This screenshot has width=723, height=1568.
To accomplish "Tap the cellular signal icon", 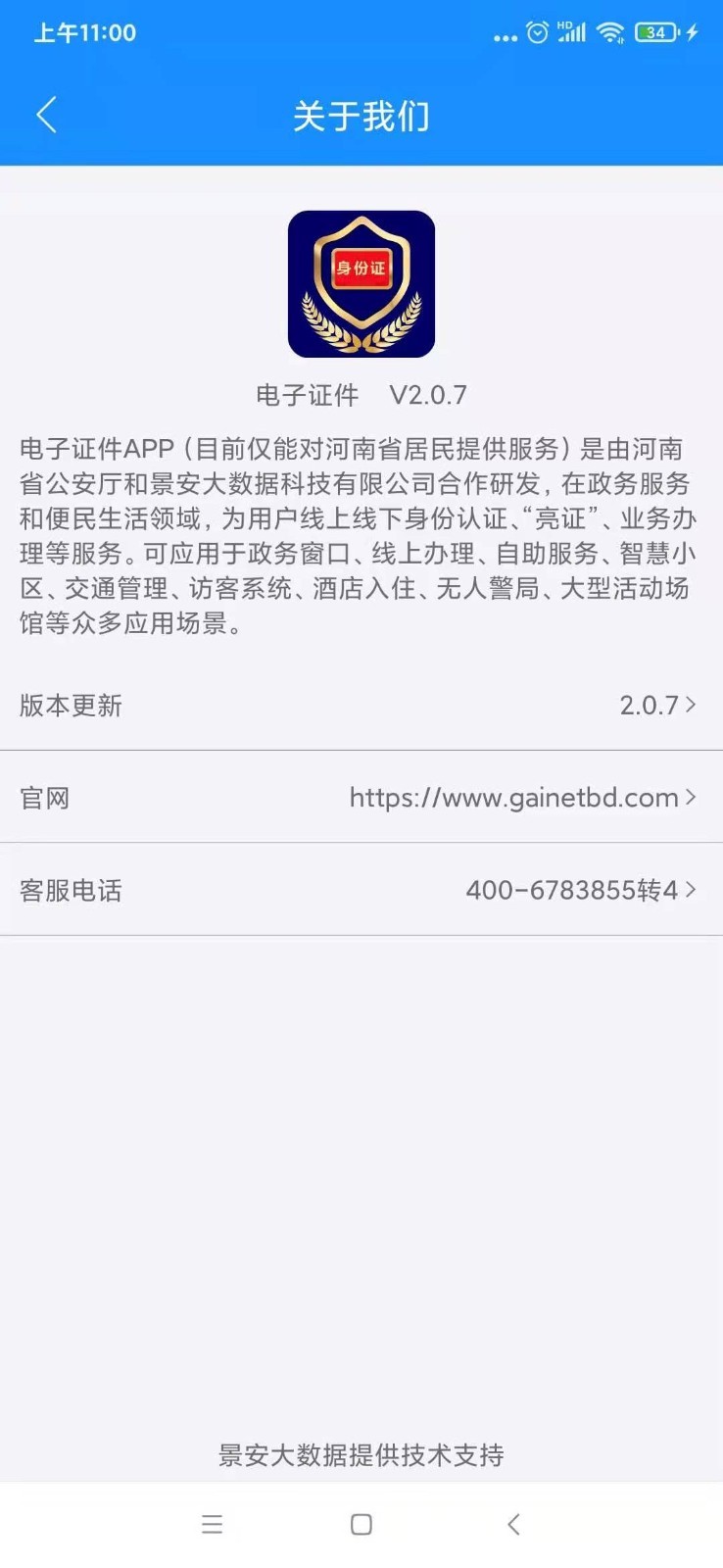I will (x=571, y=32).
